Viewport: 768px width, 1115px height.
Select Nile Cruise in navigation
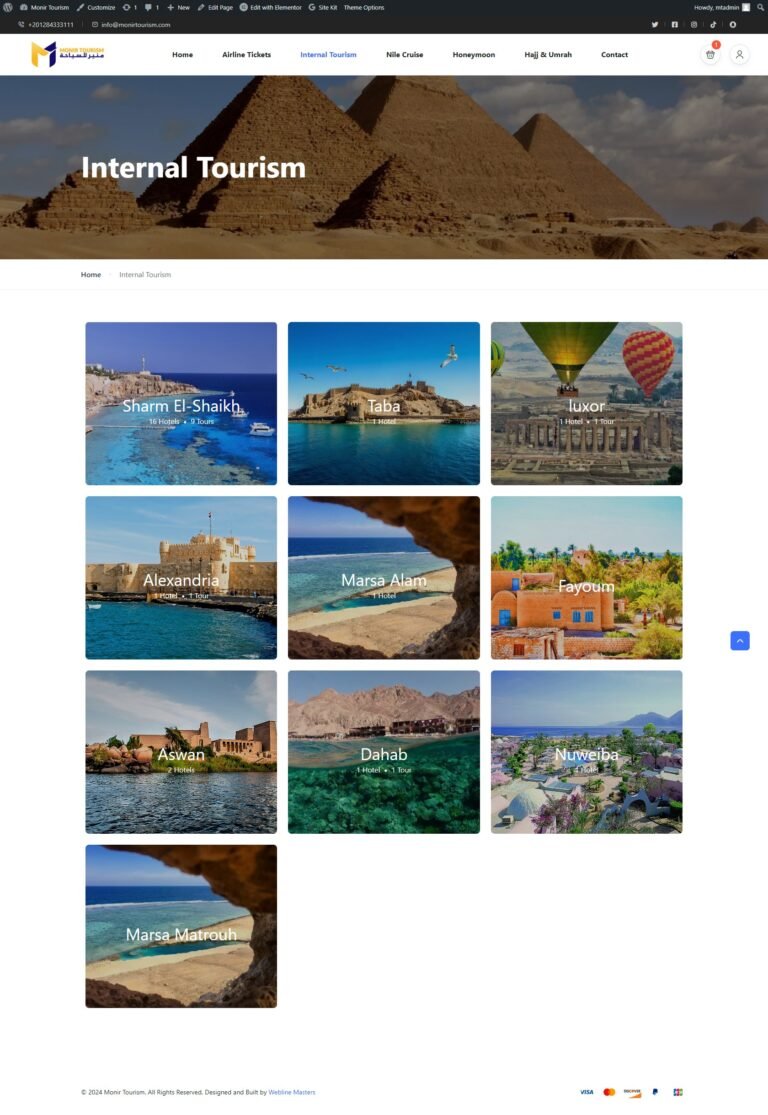point(404,55)
